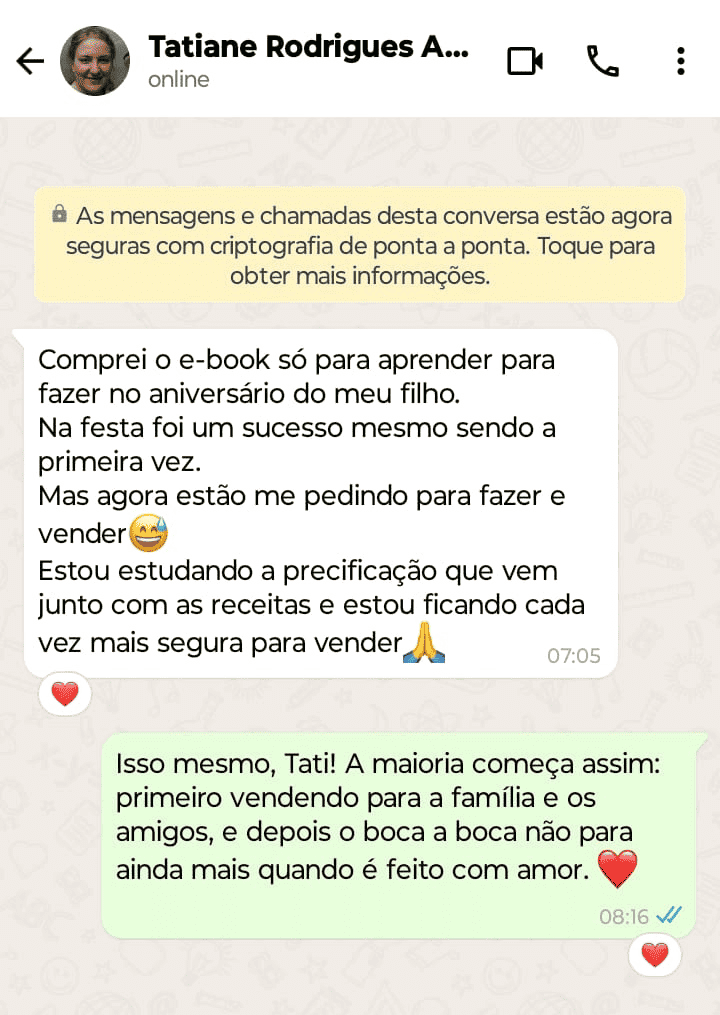Image resolution: width=720 pixels, height=1015 pixels.
Task: Open Tatiane Rodrigues' profile photo
Action: click(x=96, y=61)
